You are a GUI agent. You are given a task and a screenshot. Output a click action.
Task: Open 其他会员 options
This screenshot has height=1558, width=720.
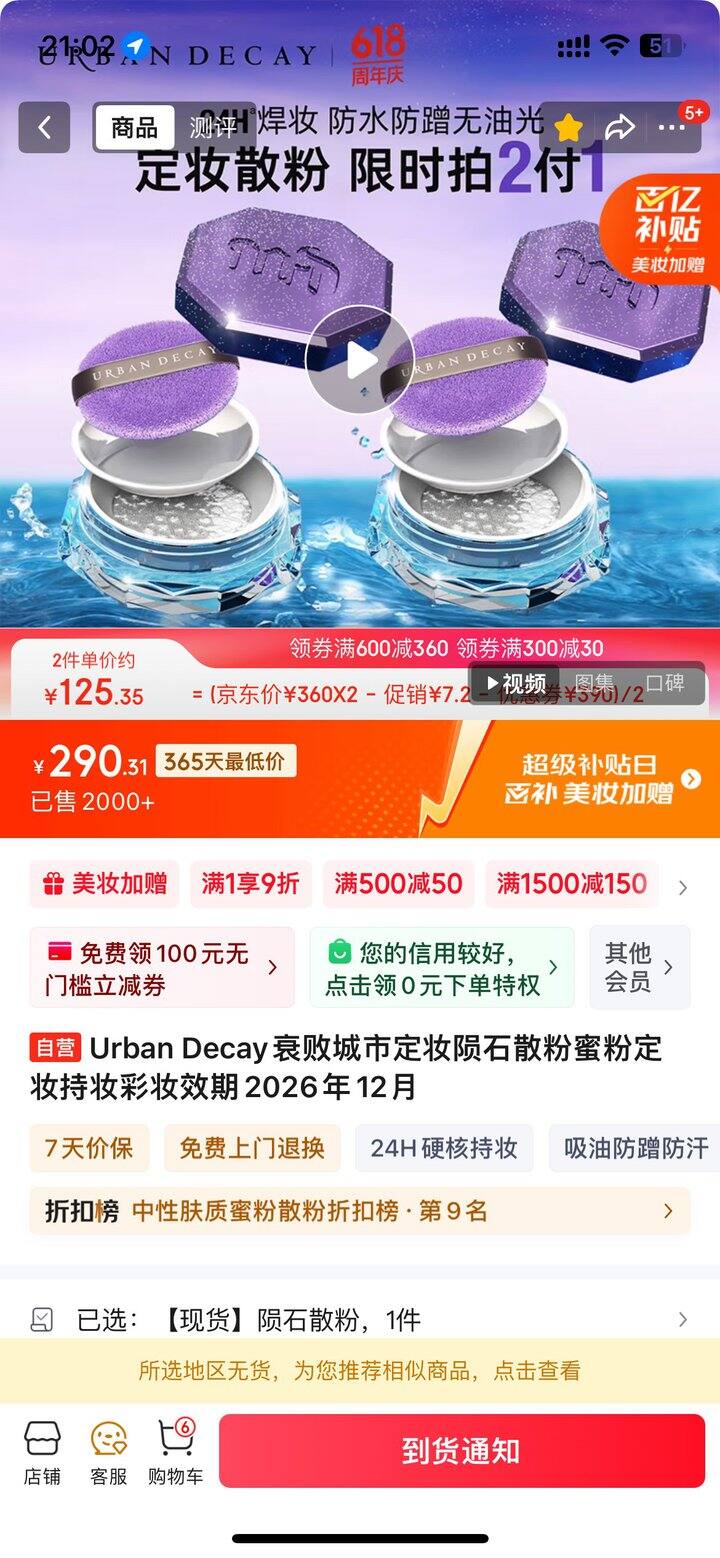pyautogui.click(x=639, y=967)
